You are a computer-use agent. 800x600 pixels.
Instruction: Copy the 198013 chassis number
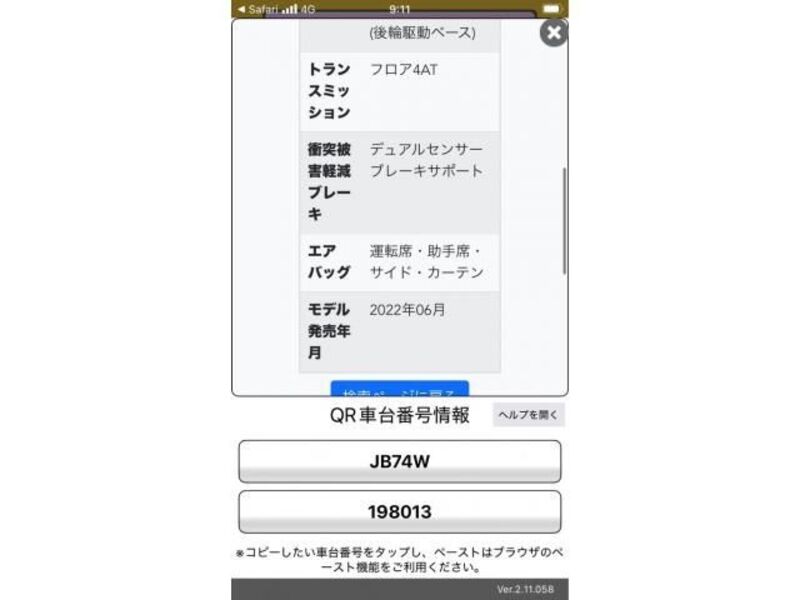point(399,512)
